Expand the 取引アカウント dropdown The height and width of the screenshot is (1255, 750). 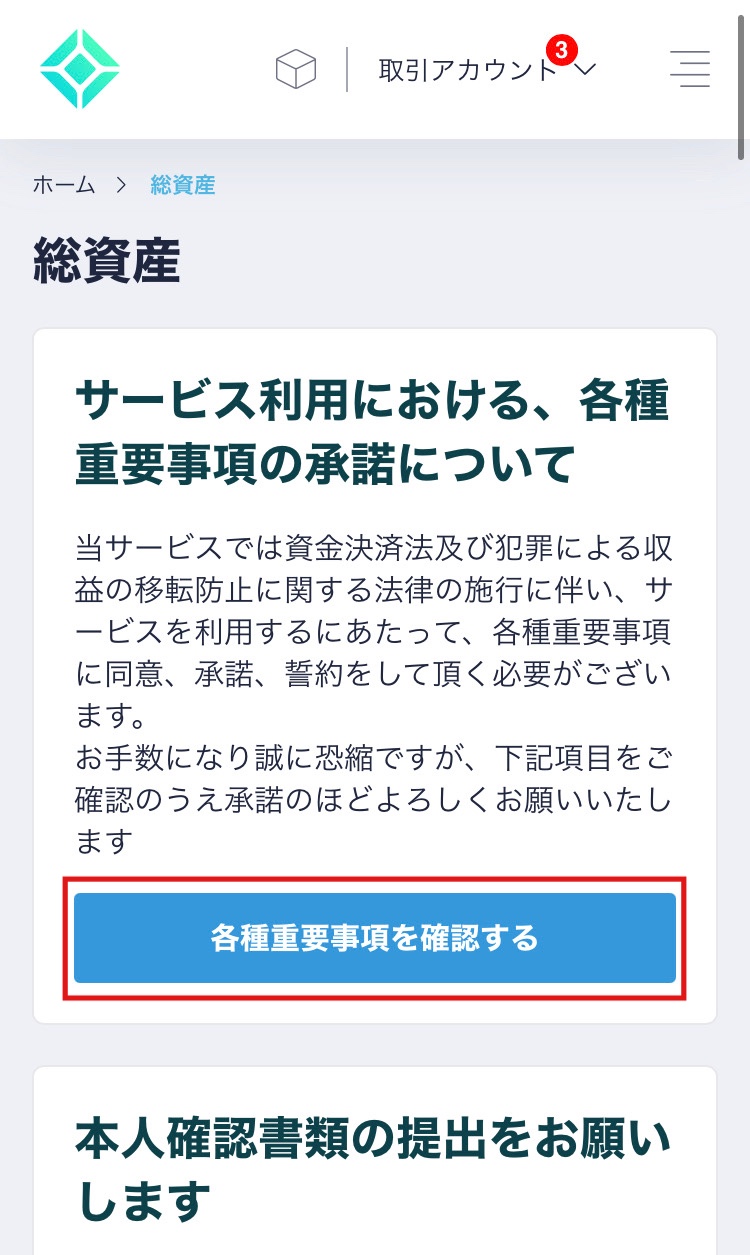click(x=487, y=69)
